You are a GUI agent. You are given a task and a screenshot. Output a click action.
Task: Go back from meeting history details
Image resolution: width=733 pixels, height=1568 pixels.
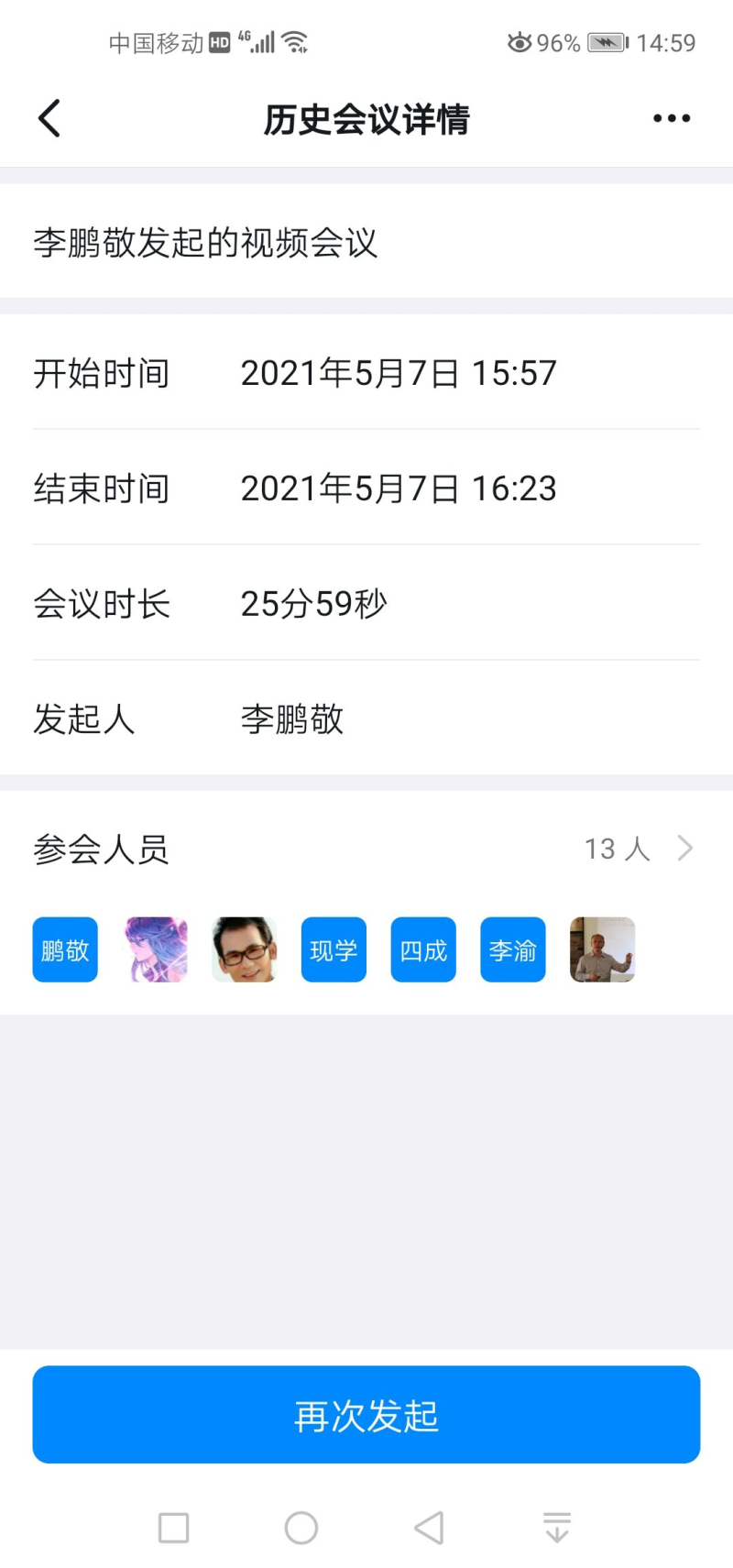[49, 118]
